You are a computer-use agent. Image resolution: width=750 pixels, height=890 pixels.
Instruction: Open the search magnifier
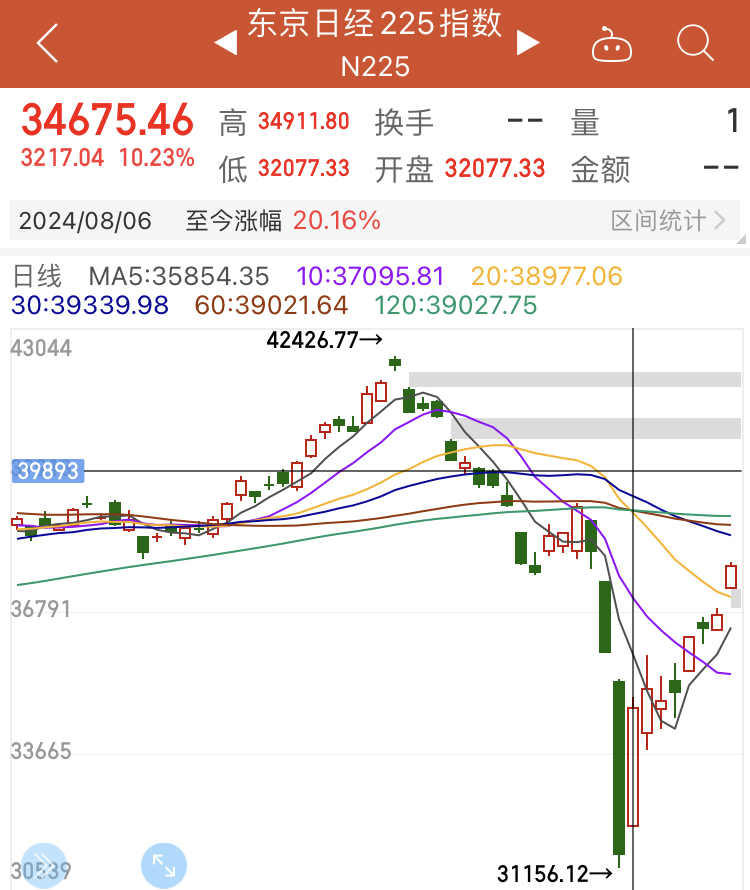click(694, 43)
